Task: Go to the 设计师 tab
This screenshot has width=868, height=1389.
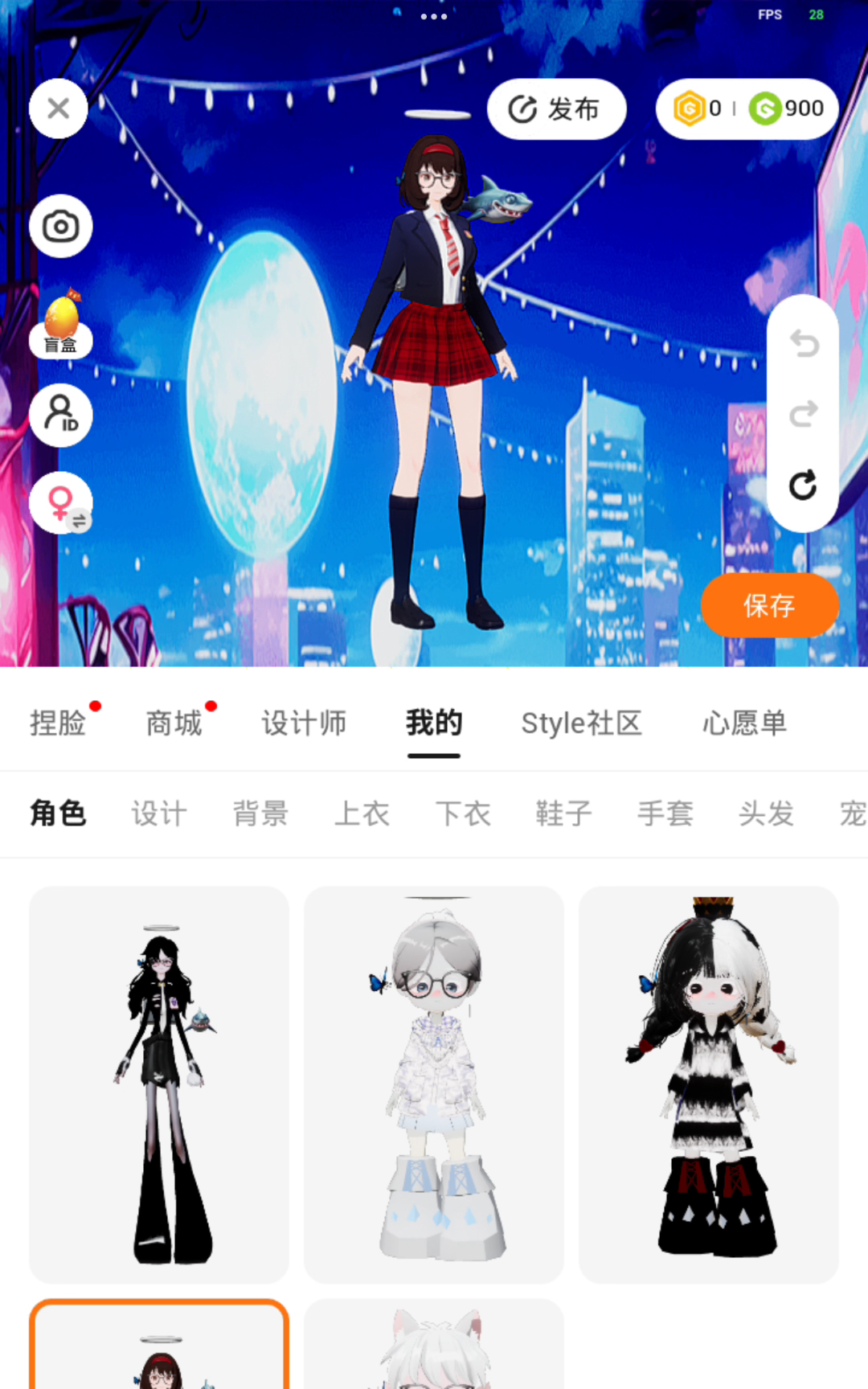Action: coord(304,723)
